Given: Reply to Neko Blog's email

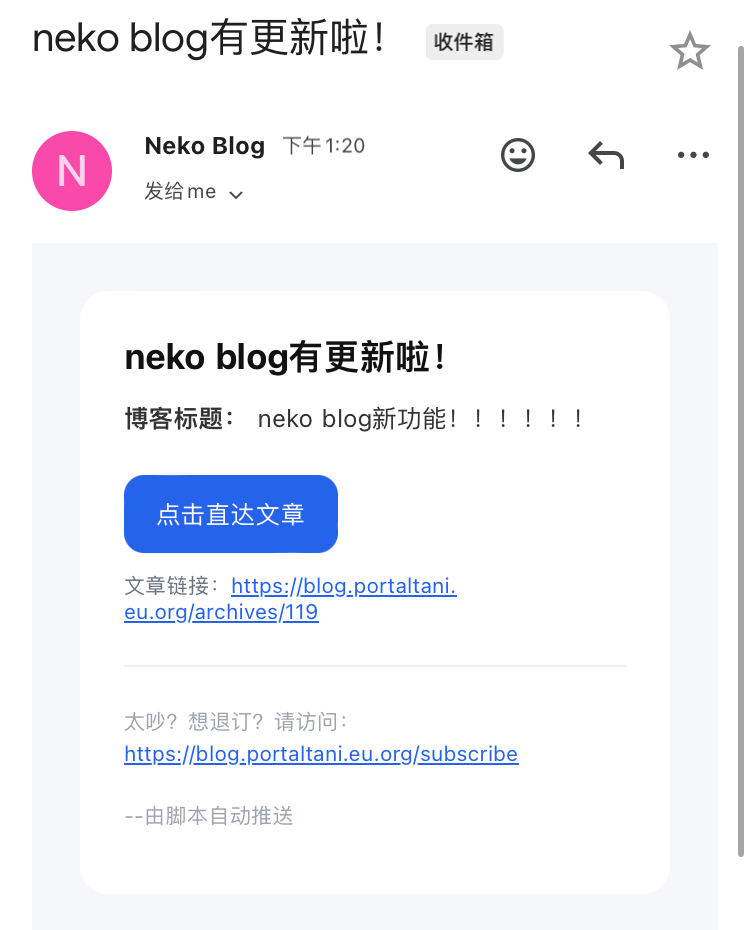Looking at the screenshot, I should coord(606,155).
